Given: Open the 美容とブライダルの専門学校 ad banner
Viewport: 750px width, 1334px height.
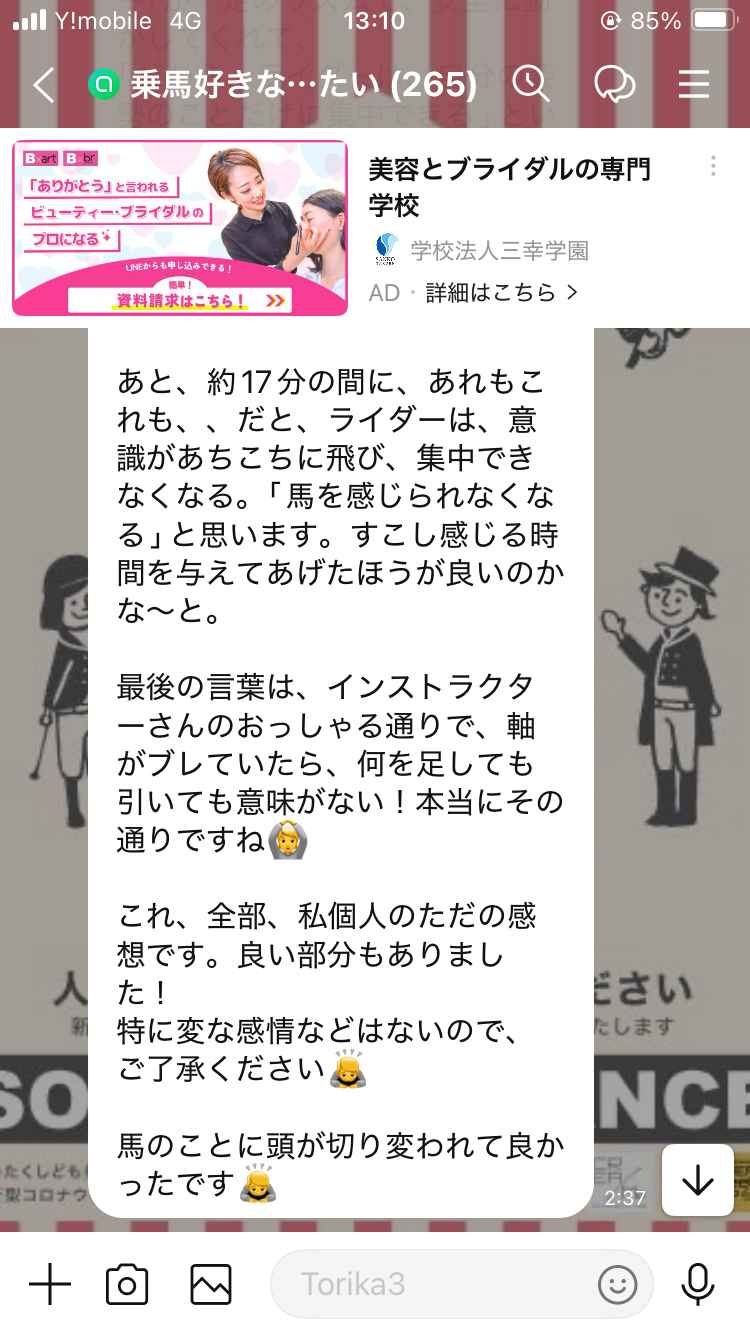Looking at the screenshot, I should click(x=180, y=228).
